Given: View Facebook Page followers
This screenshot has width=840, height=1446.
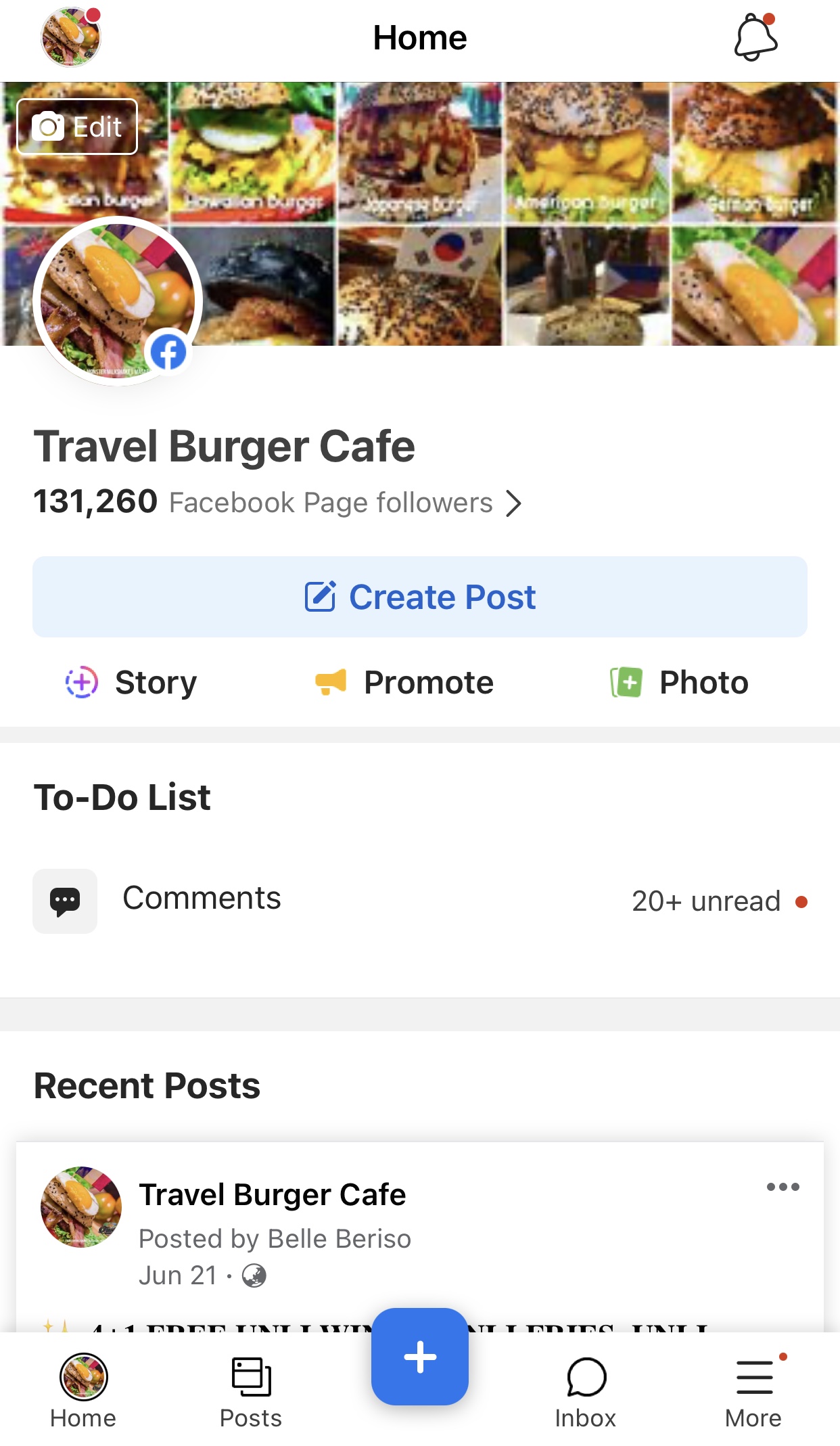Looking at the screenshot, I should pyautogui.click(x=277, y=503).
